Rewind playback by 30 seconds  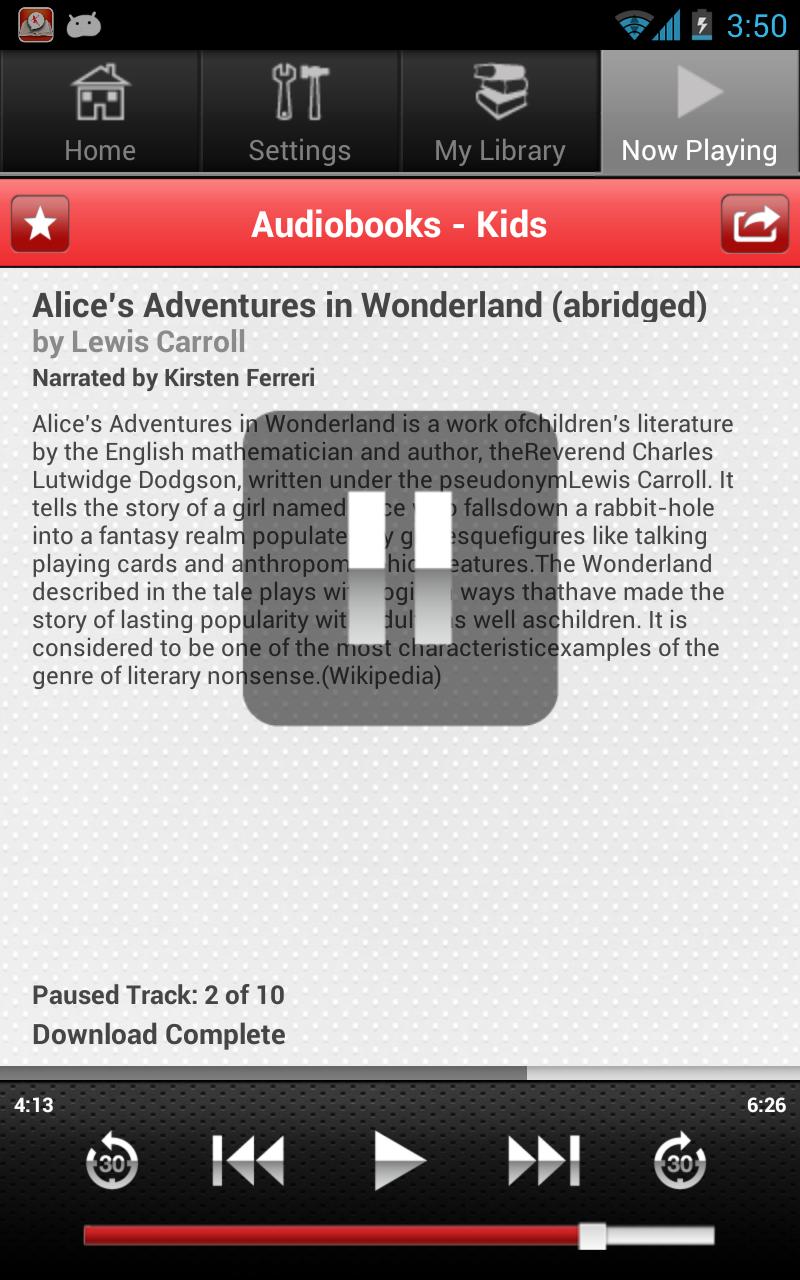(112, 1162)
